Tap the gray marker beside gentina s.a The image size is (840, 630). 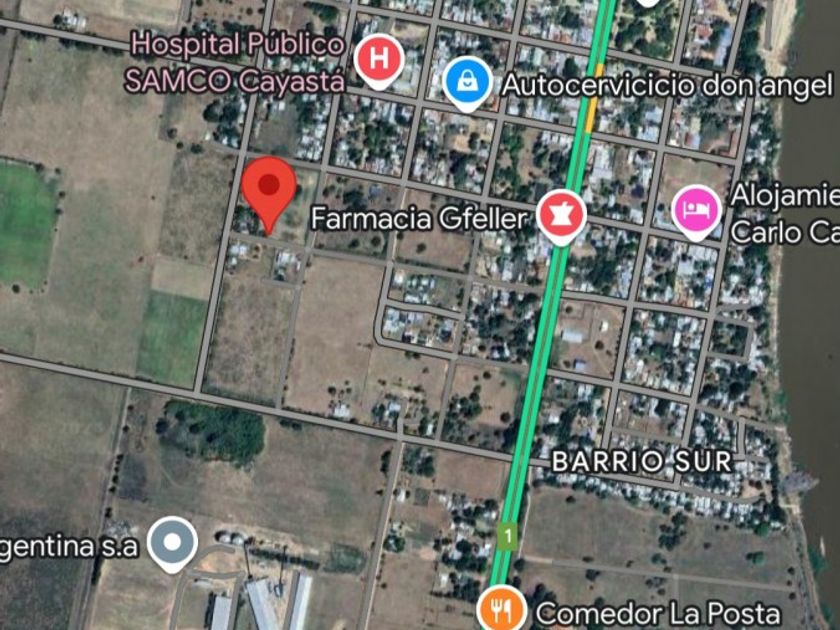coord(172,544)
